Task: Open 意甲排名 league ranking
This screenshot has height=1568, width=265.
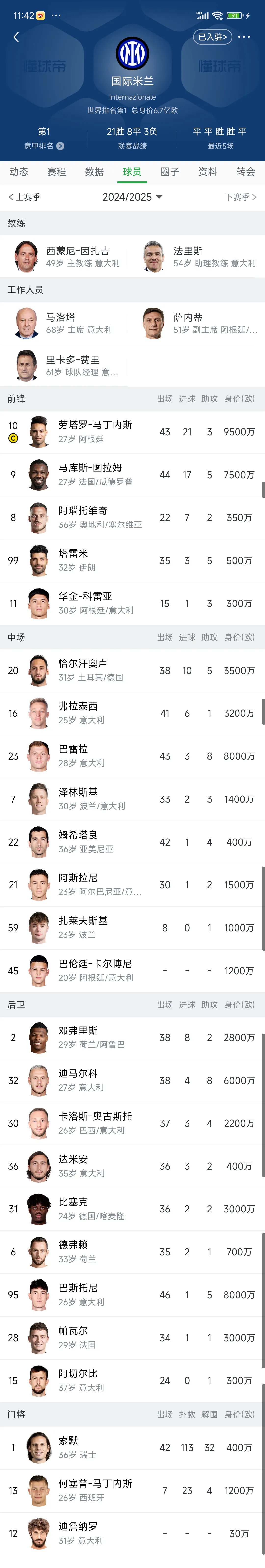Action: [44, 146]
